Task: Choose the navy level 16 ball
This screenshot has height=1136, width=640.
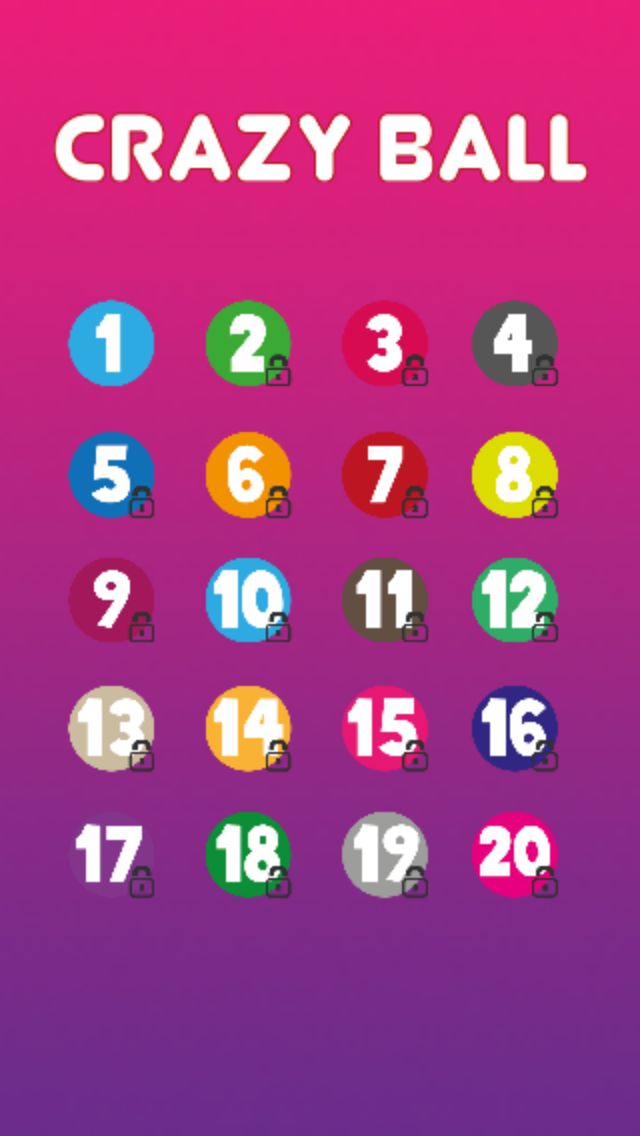Action: [514, 728]
